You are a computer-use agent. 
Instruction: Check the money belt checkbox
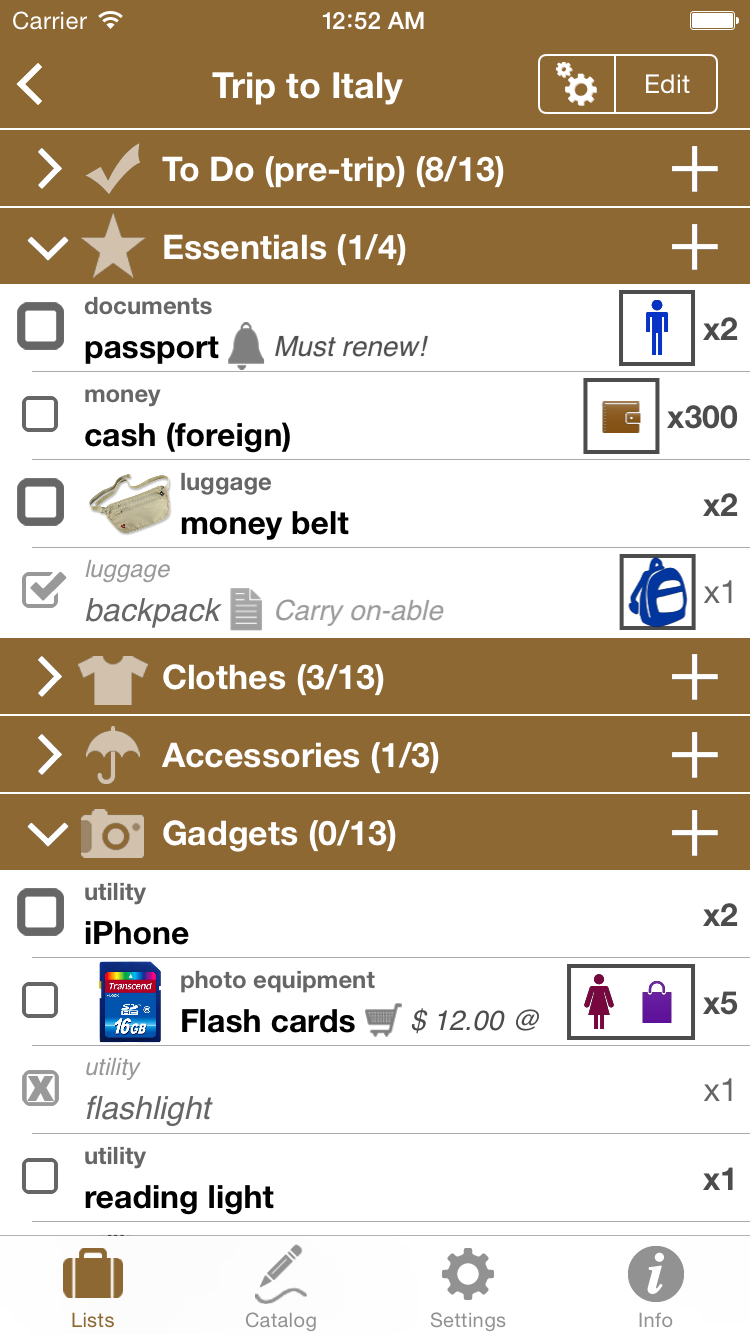(x=41, y=503)
